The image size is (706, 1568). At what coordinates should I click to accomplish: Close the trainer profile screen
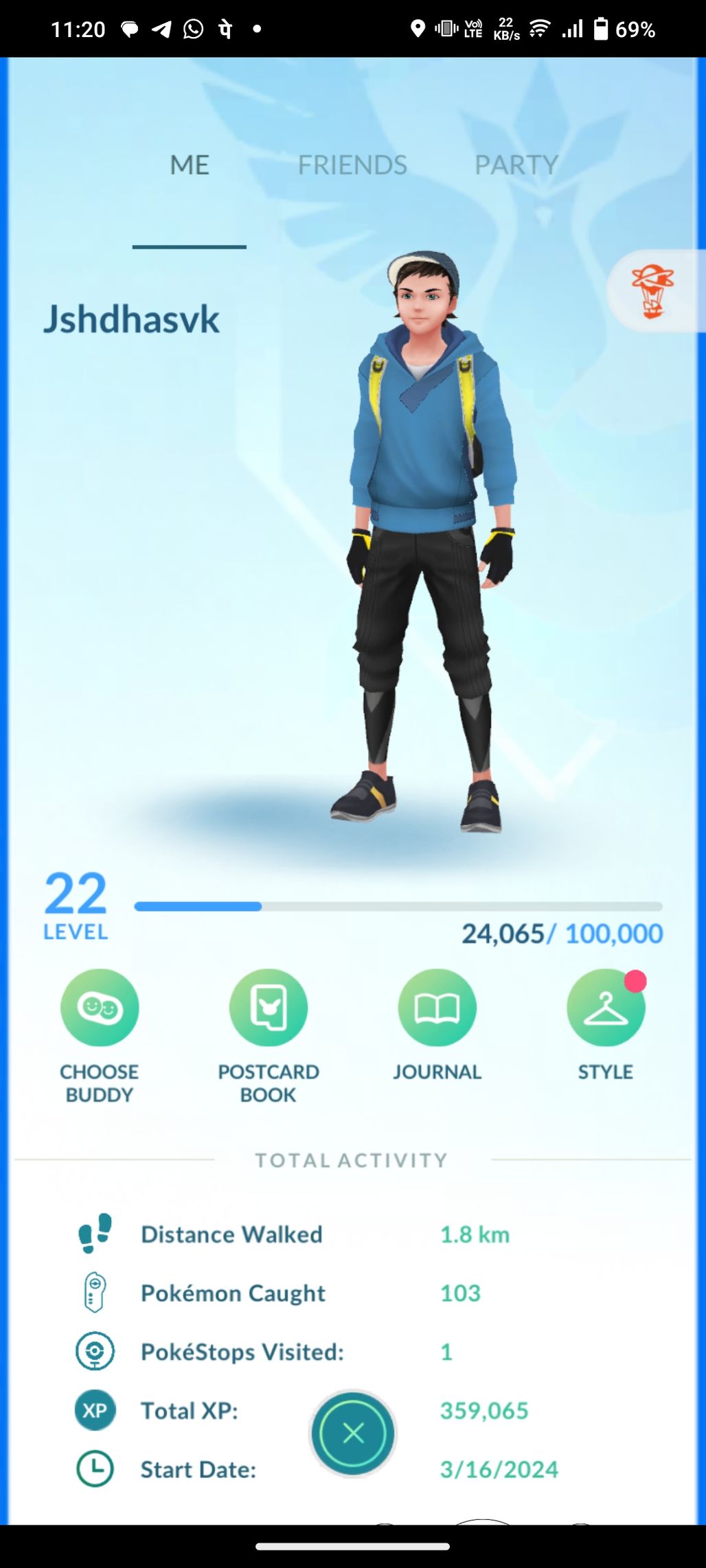pos(353,1433)
